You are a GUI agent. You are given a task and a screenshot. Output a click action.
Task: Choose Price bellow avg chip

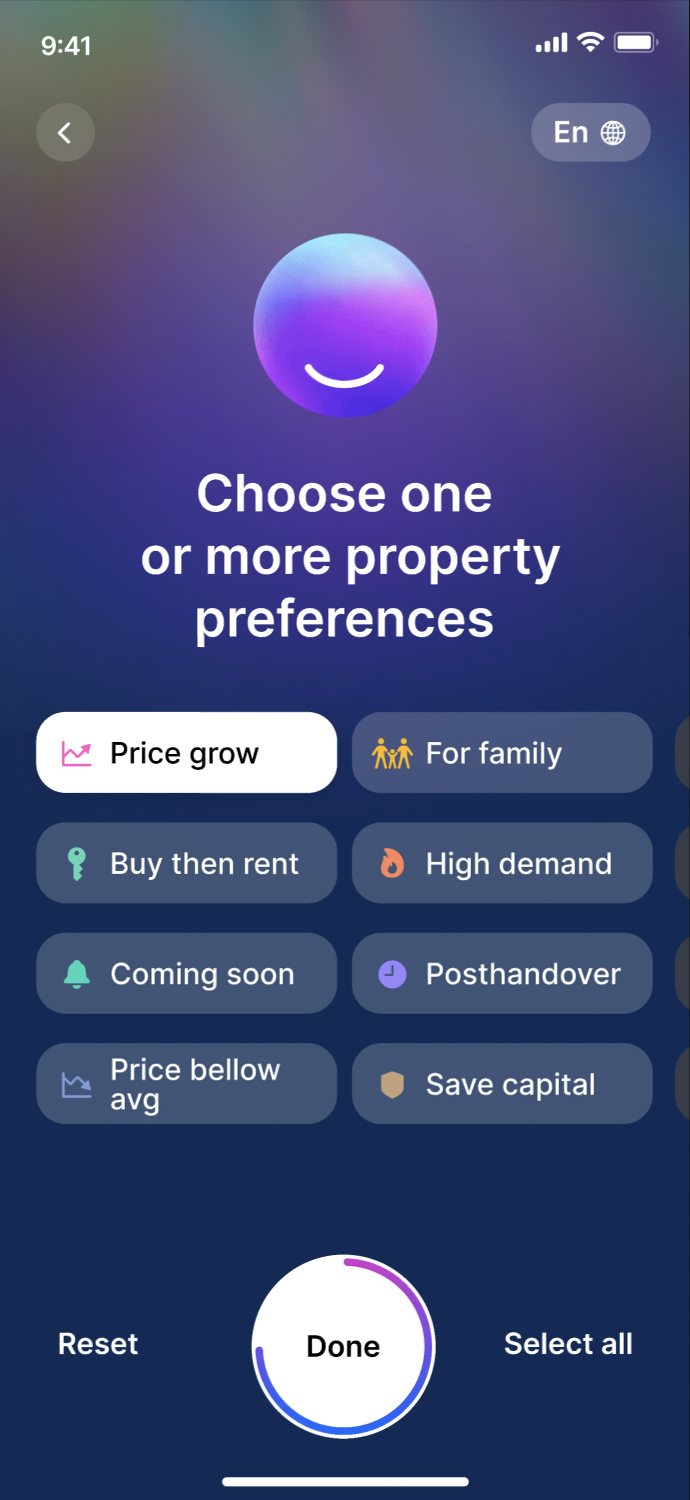tap(186, 1084)
